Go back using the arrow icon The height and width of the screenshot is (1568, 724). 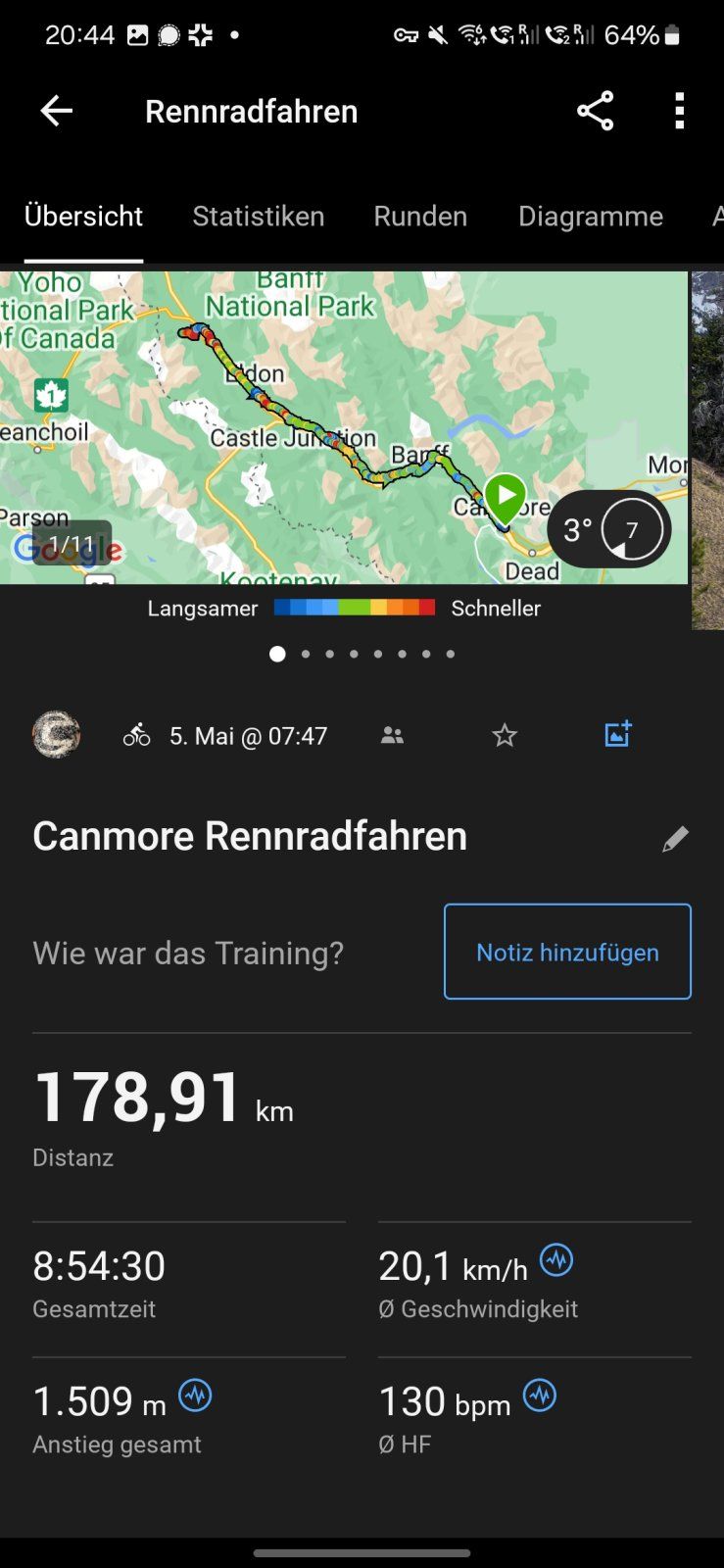click(56, 111)
